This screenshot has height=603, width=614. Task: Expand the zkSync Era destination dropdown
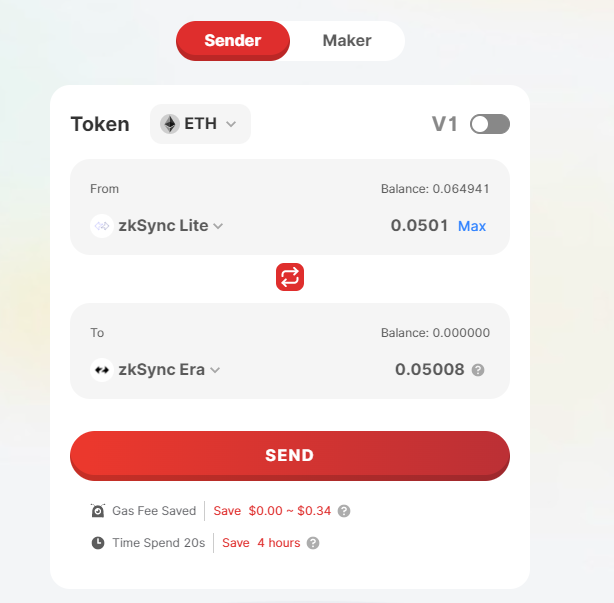pyautogui.click(x=156, y=370)
